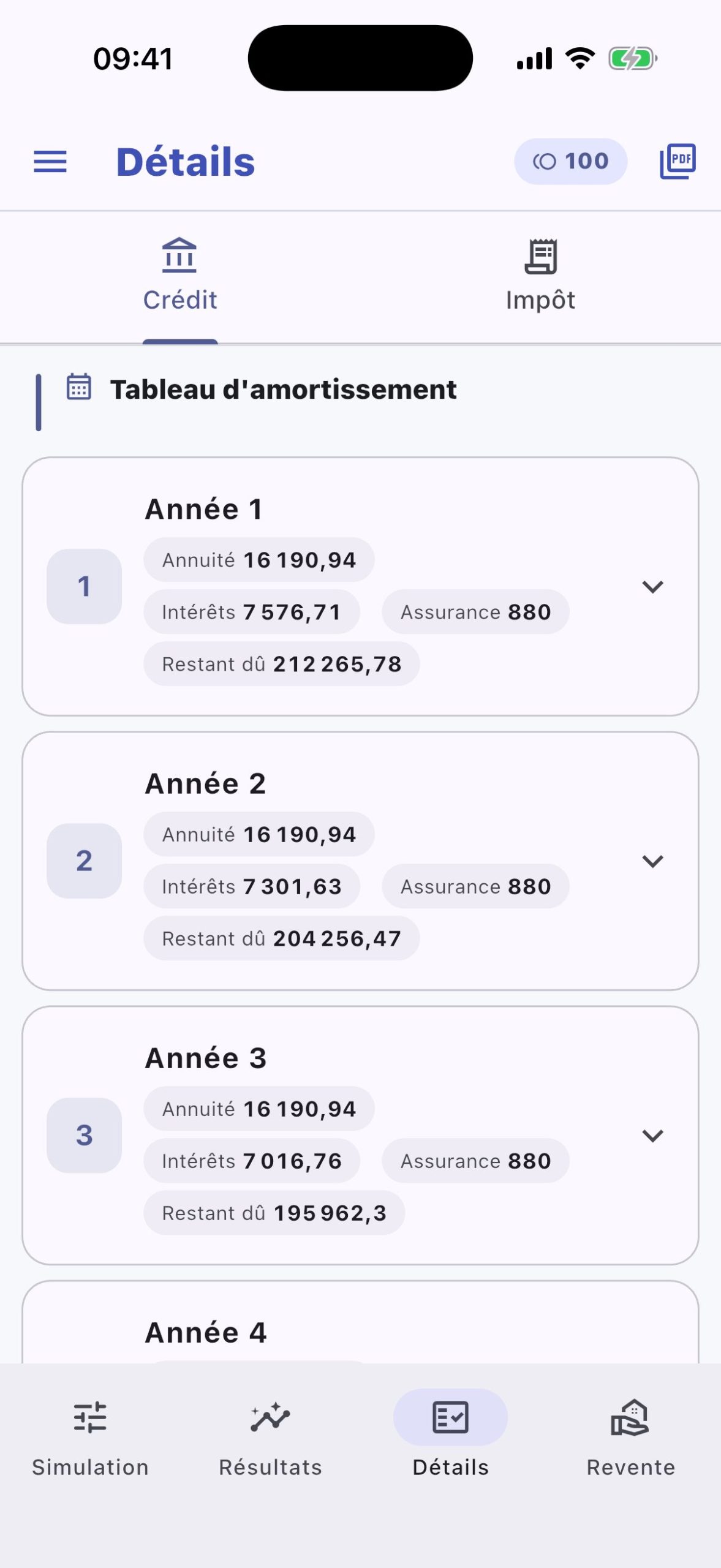Tap the receipt icon above Impôt

(540, 257)
